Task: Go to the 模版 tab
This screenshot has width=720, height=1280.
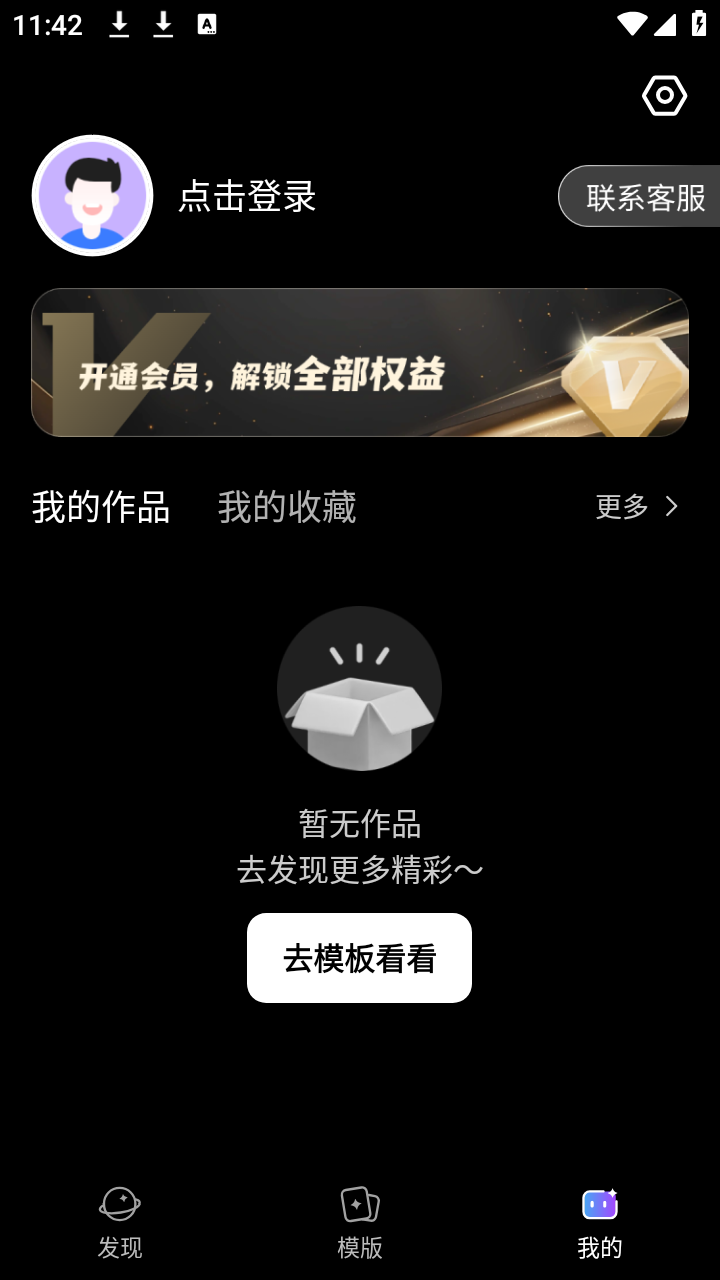Action: [360, 1222]
